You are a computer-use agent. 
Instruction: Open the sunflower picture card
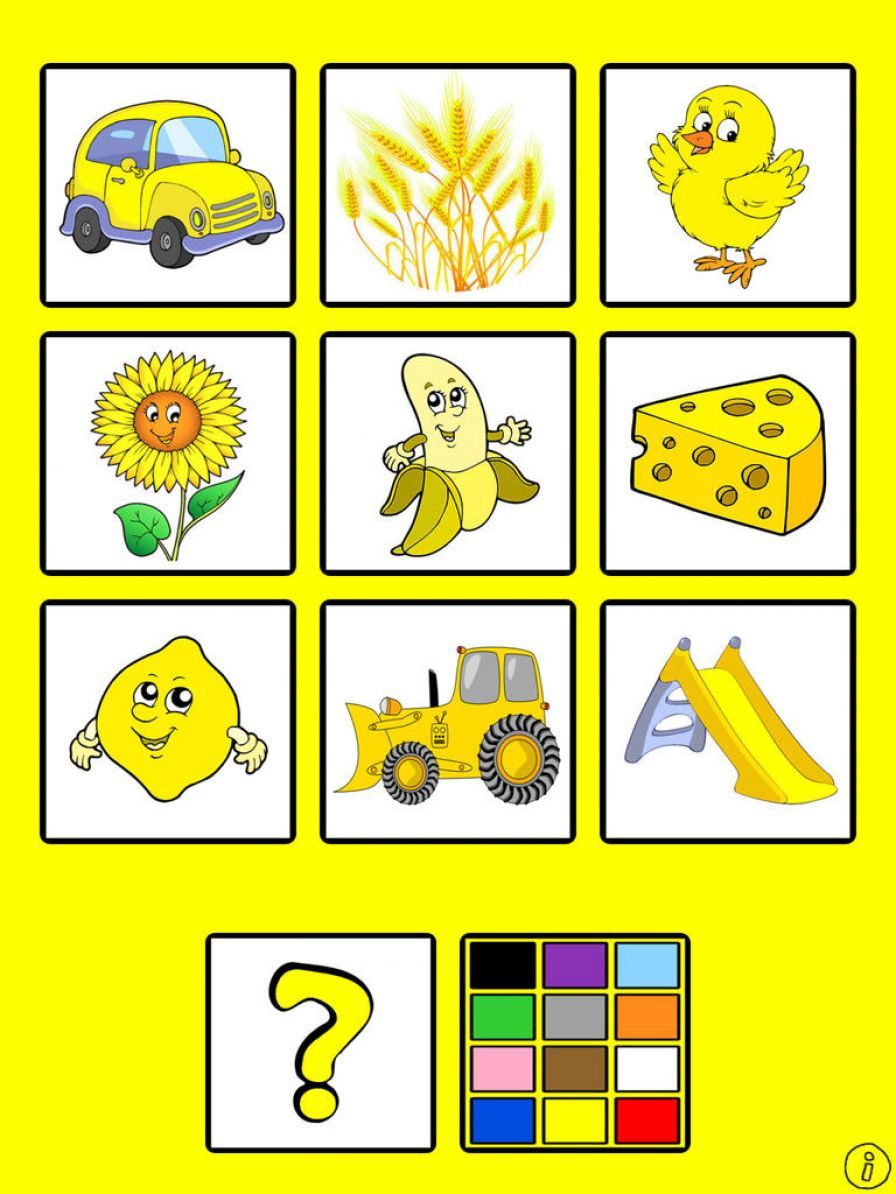[x=168, y=454]
